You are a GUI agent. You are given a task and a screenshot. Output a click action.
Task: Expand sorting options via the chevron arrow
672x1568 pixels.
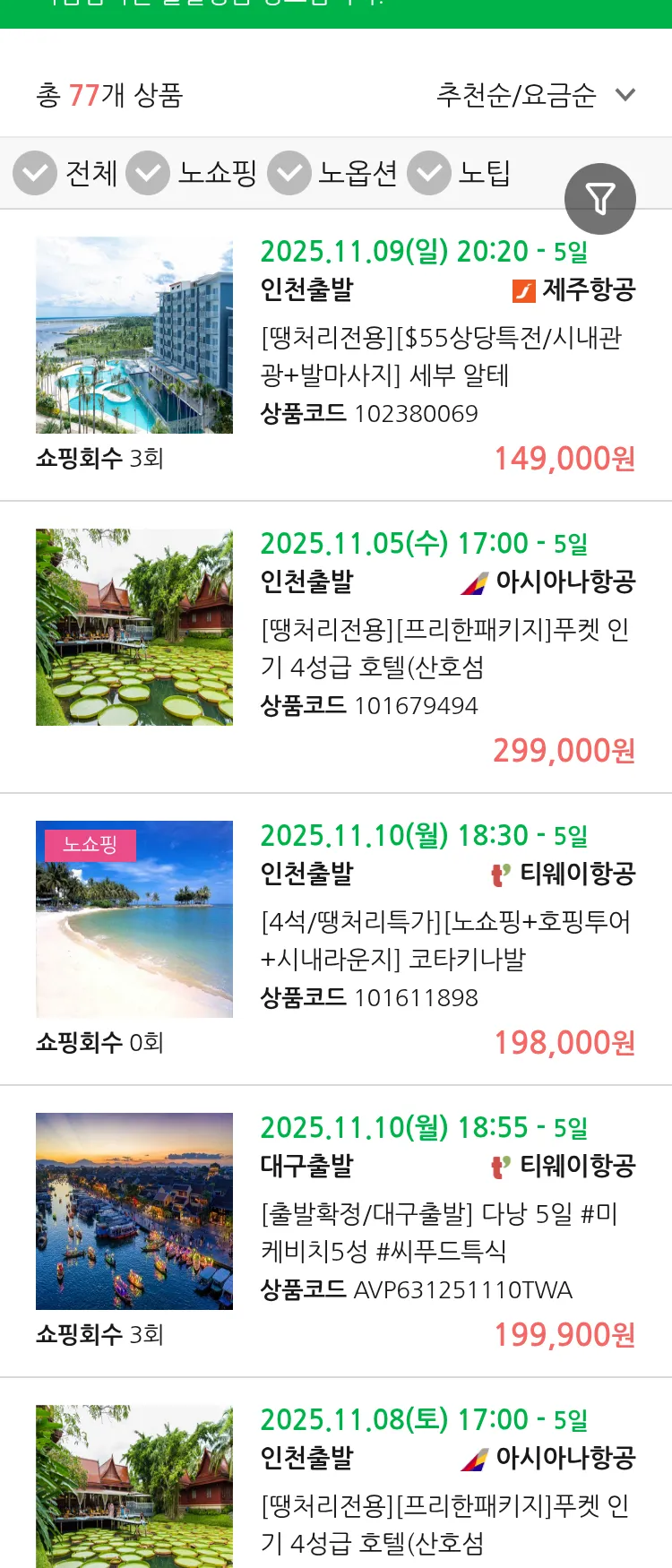pos(625,93)
